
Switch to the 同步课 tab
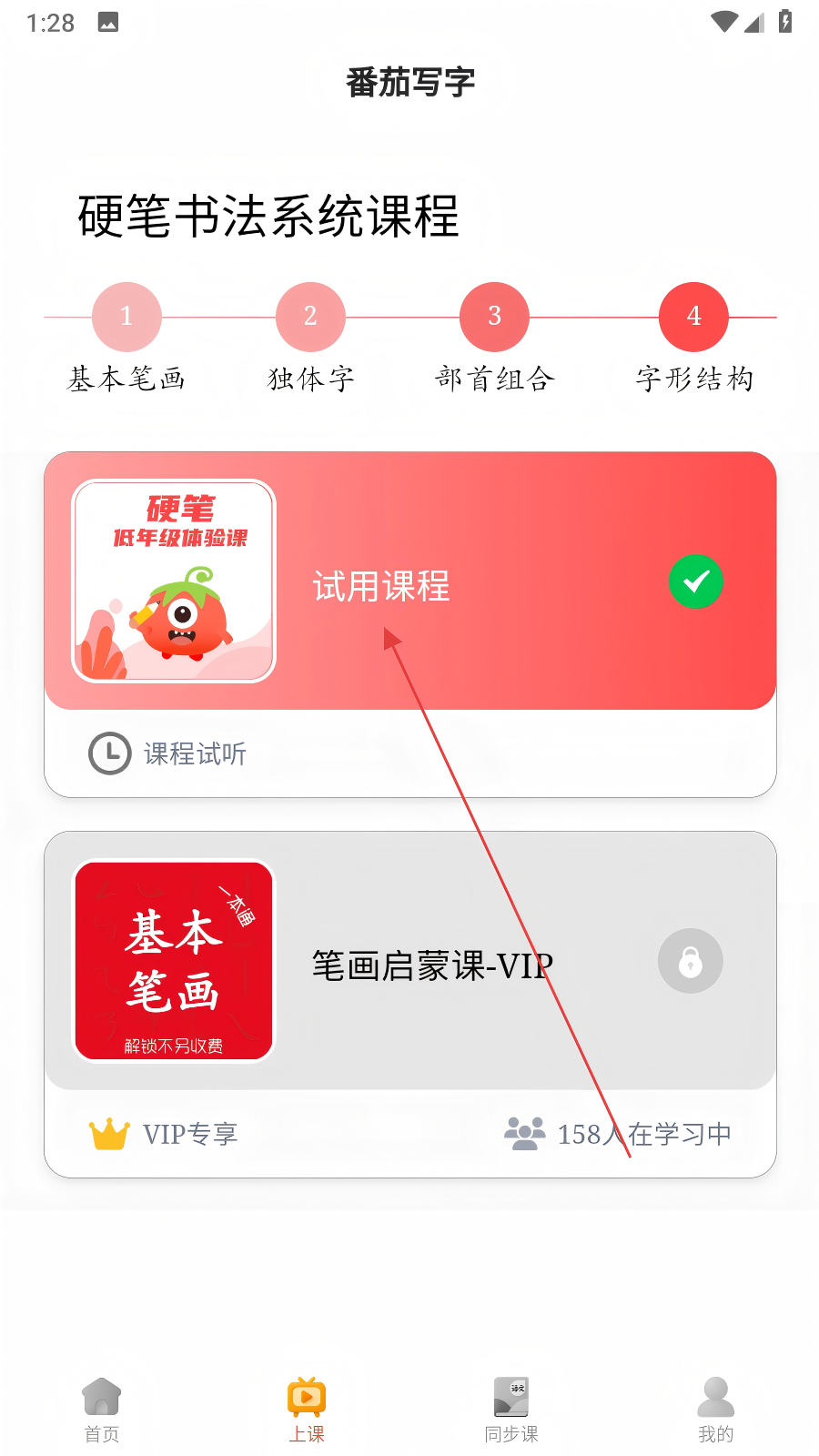point(511,1410)
